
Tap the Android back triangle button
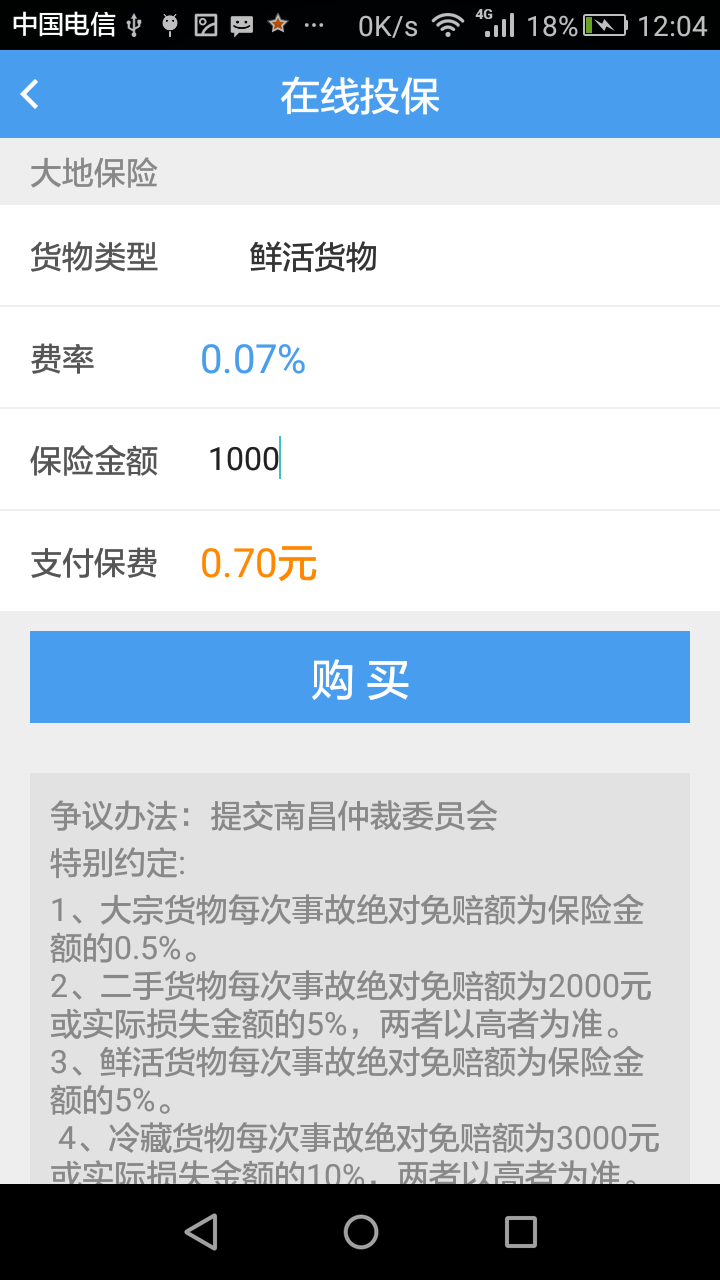(x=201, y=1231)
